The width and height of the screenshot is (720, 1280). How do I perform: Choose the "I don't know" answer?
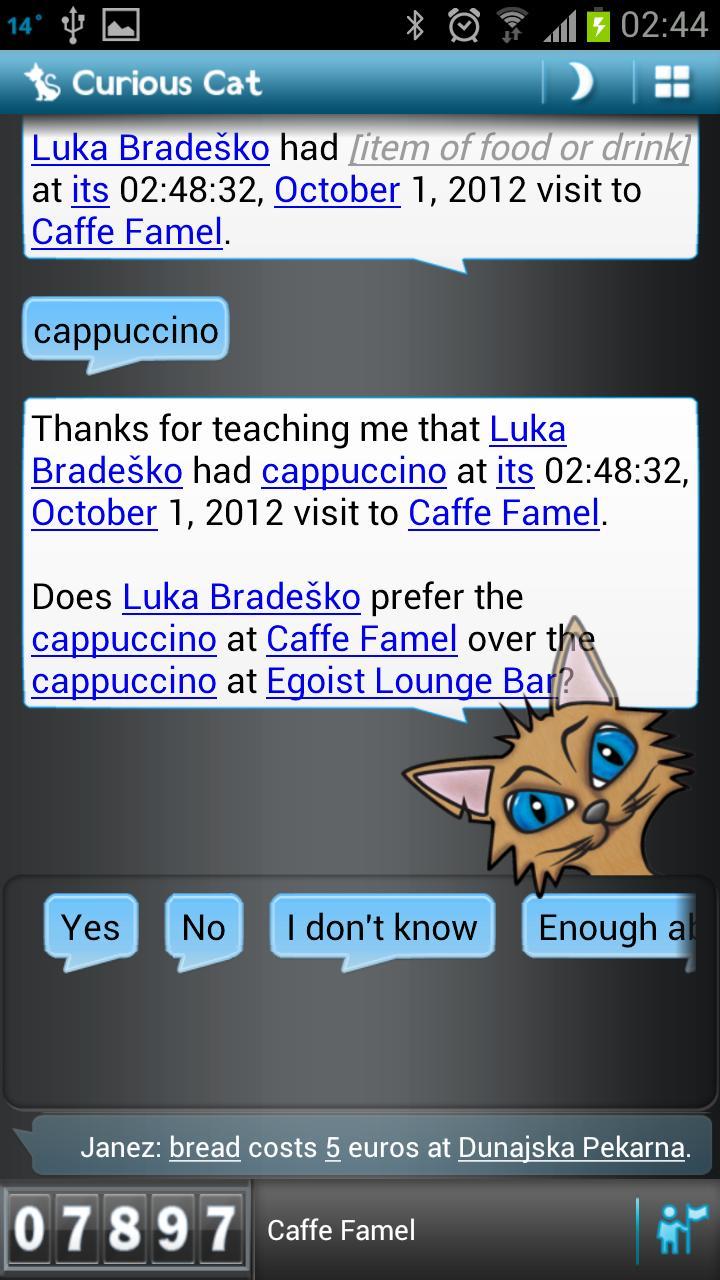coord(382,928)
